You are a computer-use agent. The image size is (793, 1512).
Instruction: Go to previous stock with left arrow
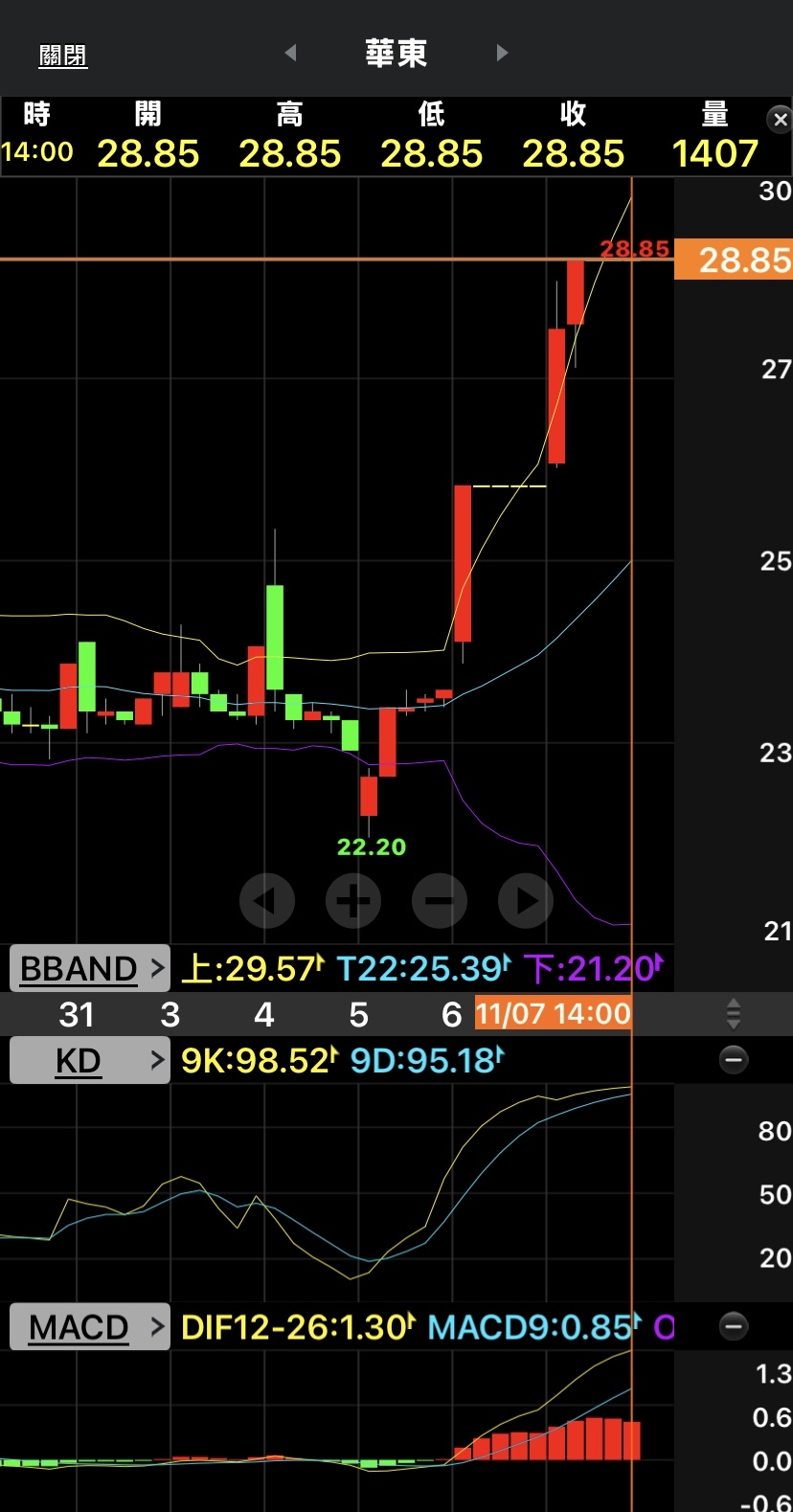click(290, 53)
